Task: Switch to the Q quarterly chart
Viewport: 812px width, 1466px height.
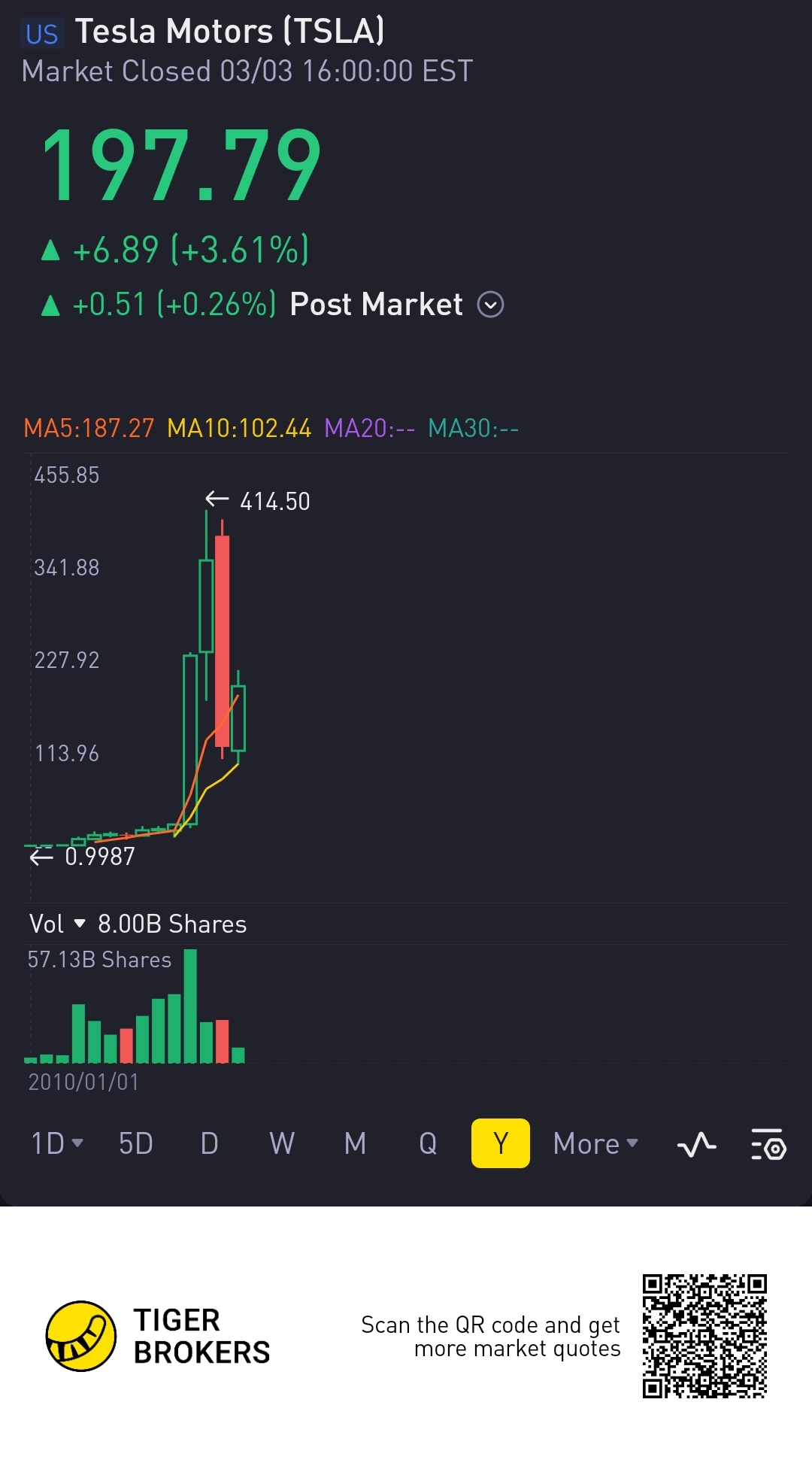Action: 428,1143
